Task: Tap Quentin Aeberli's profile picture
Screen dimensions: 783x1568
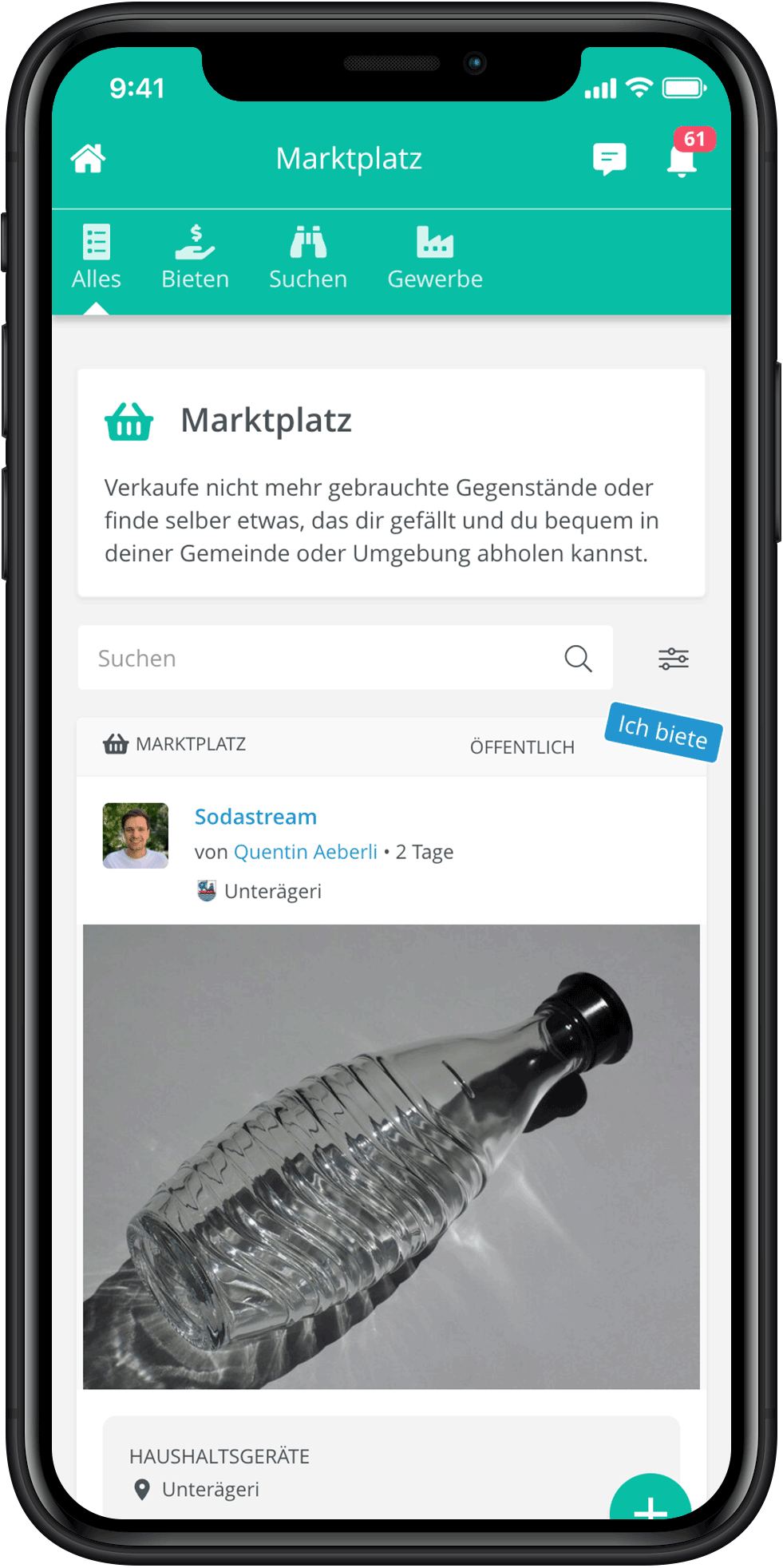Action: click(136, 835)
